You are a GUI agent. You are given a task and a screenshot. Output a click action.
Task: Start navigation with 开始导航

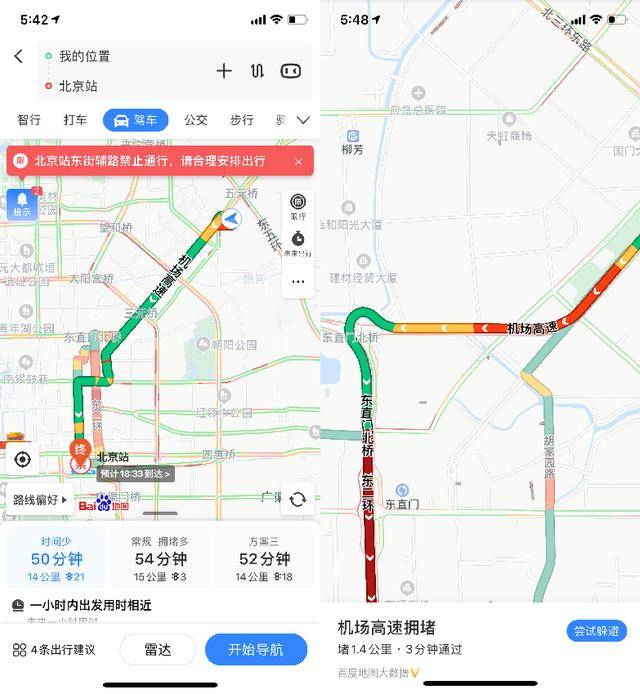(256, 650)
